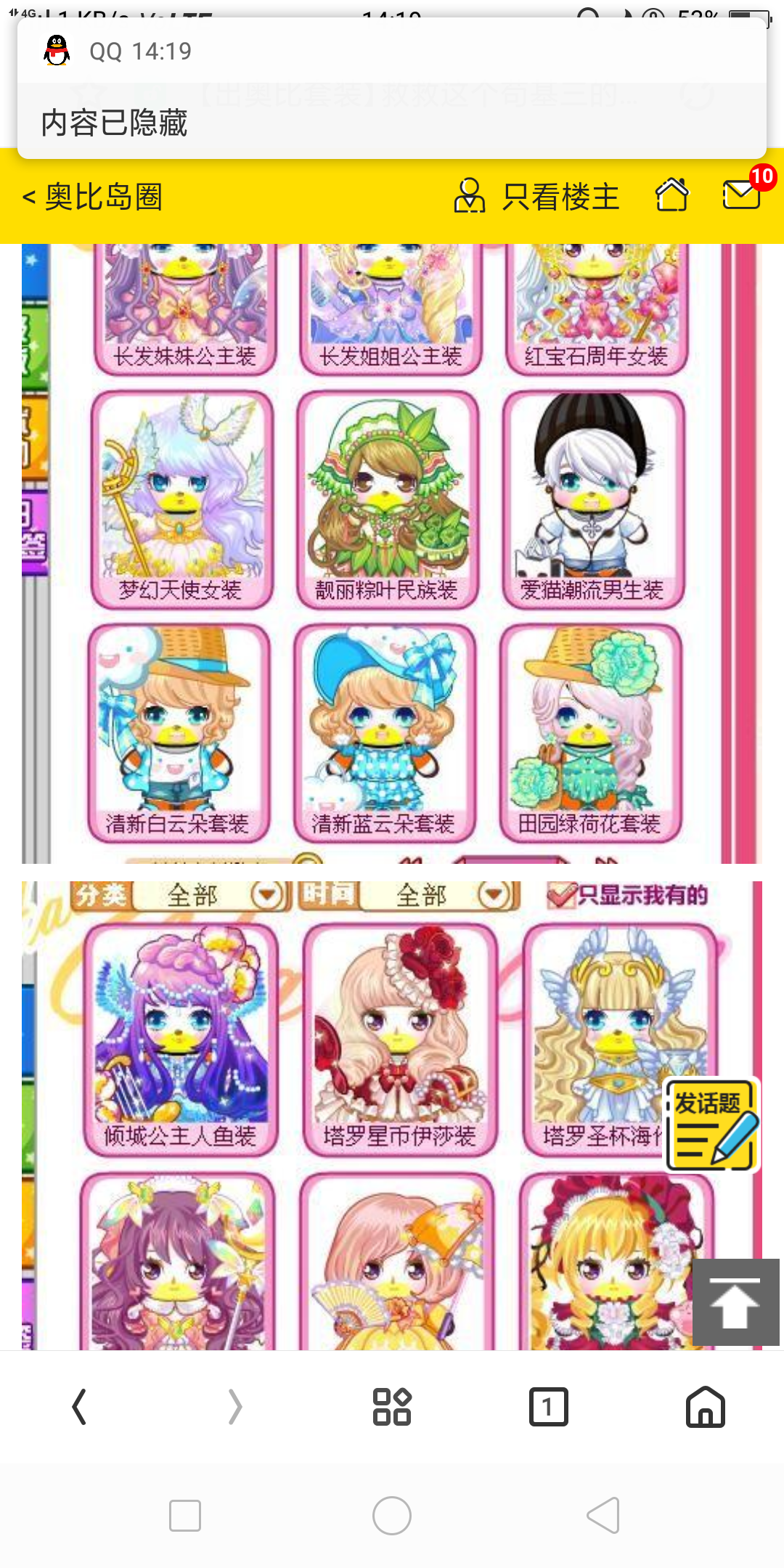Go back to 奥比岛圈
This screenshot has height=1568, width=784.
tap(93, 197)
